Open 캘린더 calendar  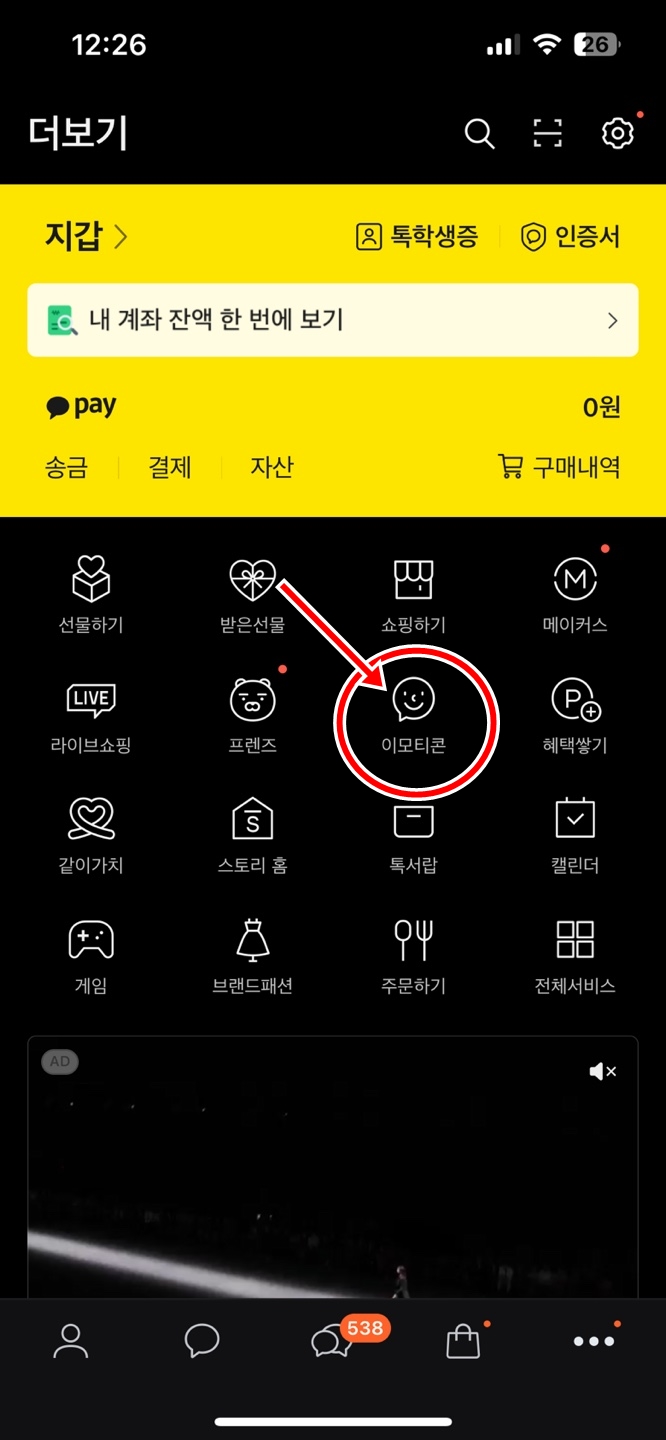coord(575,837)
